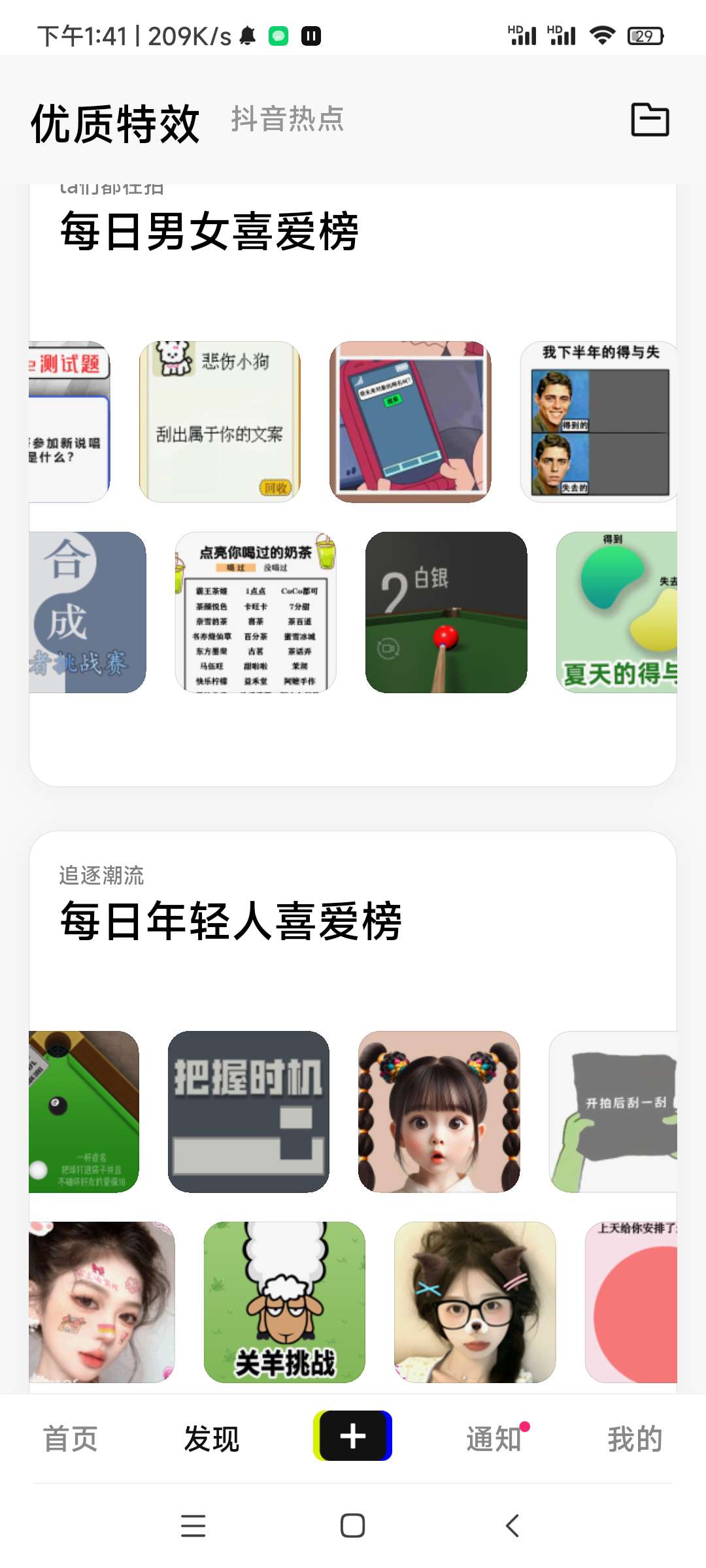Open the system recent apps menu
The width and height of the screenshot is (706, 1568).
[193, 1526]
